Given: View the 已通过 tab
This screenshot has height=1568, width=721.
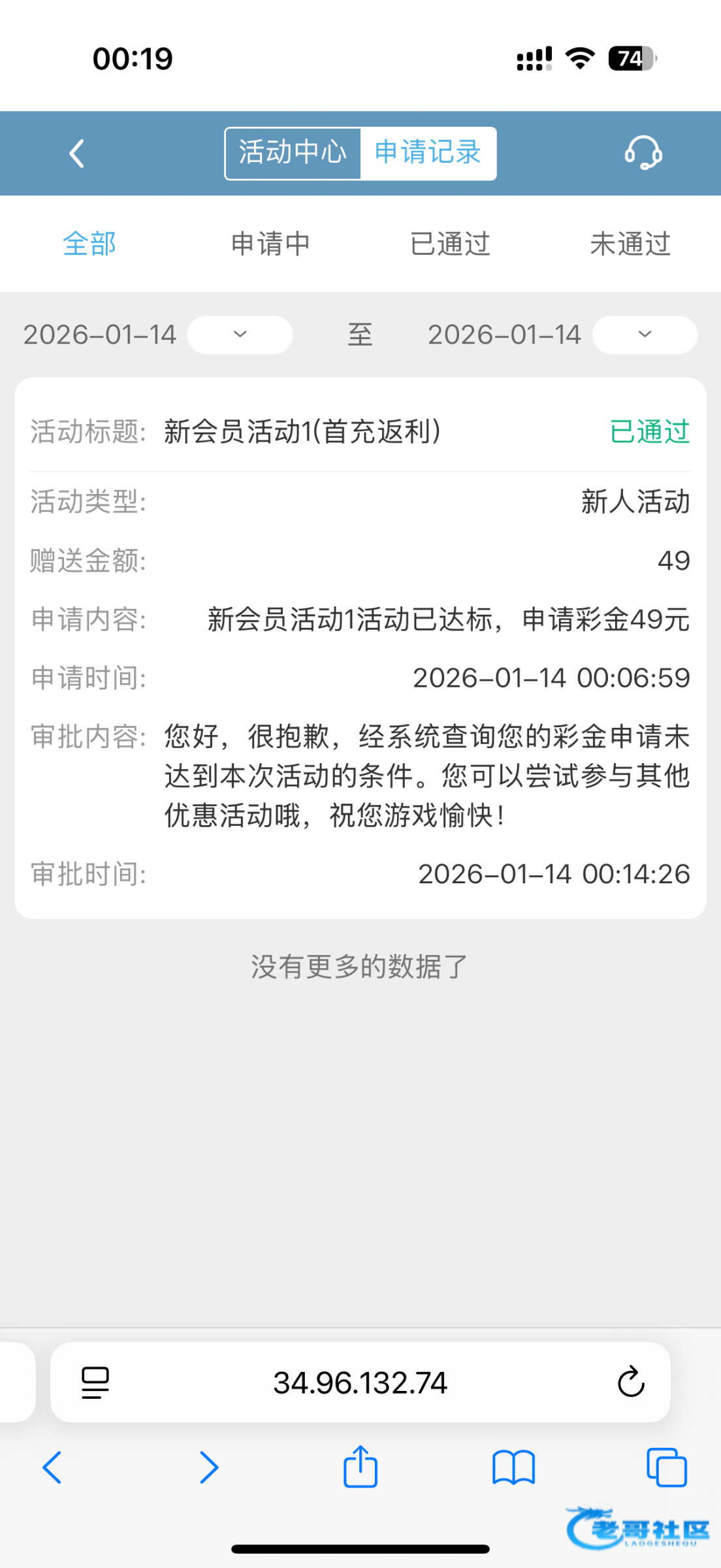Looking at the screenshot, I should tap(450, 244).
